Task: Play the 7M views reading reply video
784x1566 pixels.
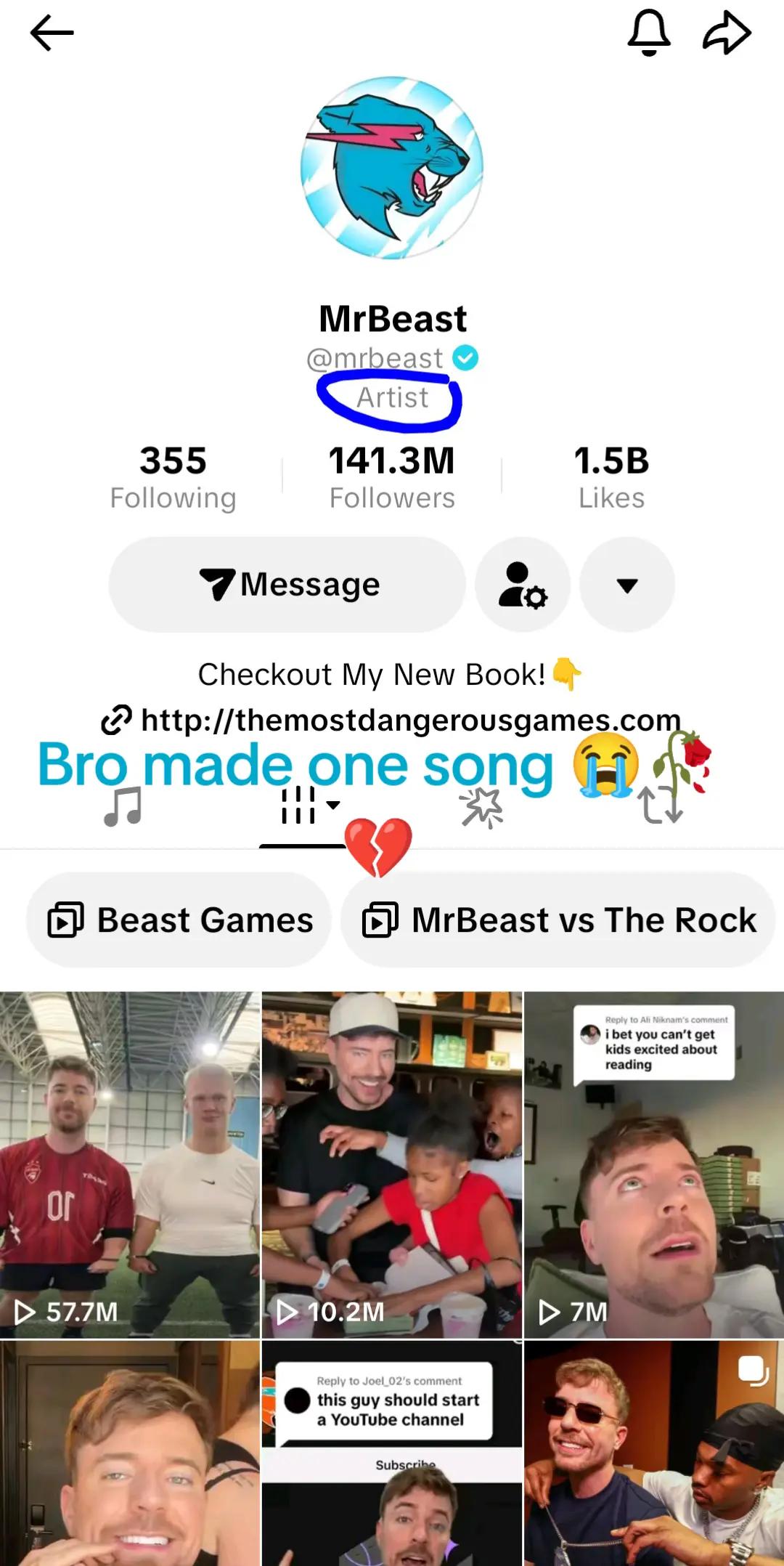Action: click(x=654, y=1165)
